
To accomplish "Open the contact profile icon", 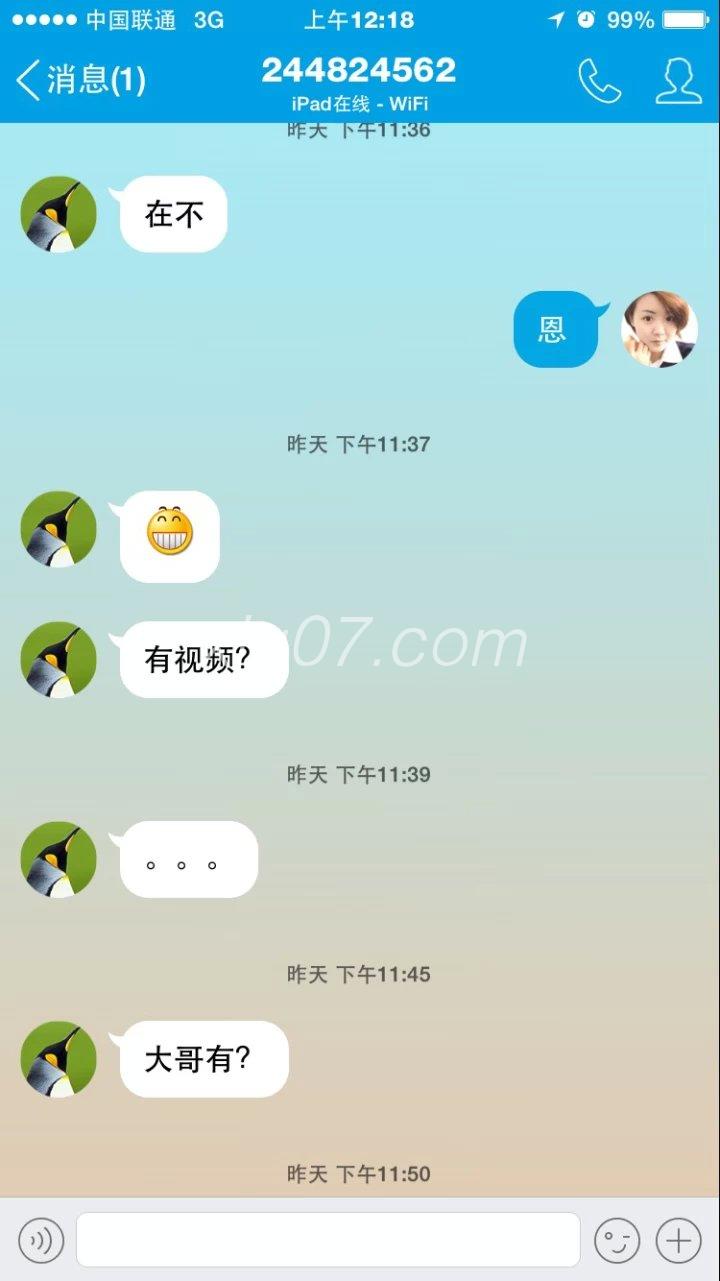I will point(678,81).
